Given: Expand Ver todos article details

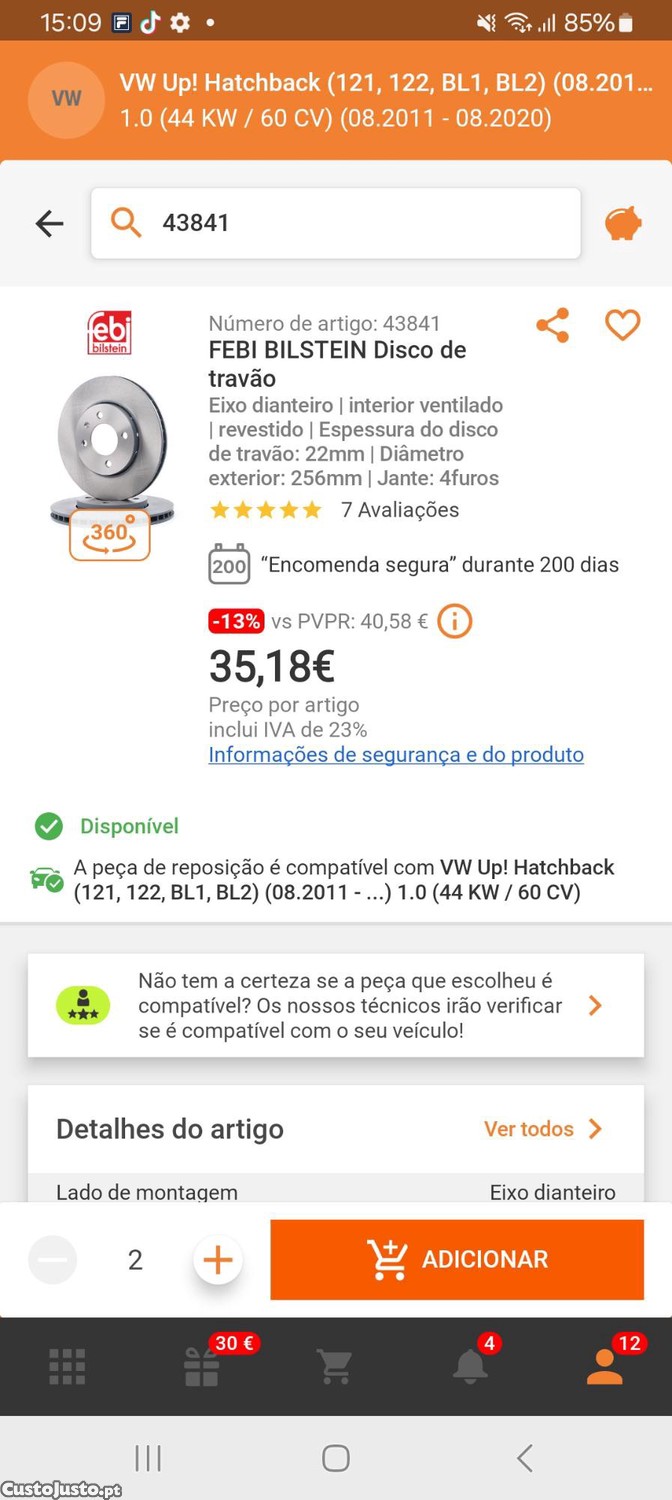Looking at the screenshot, I should pyautogui.click(x=543, y=1129).
